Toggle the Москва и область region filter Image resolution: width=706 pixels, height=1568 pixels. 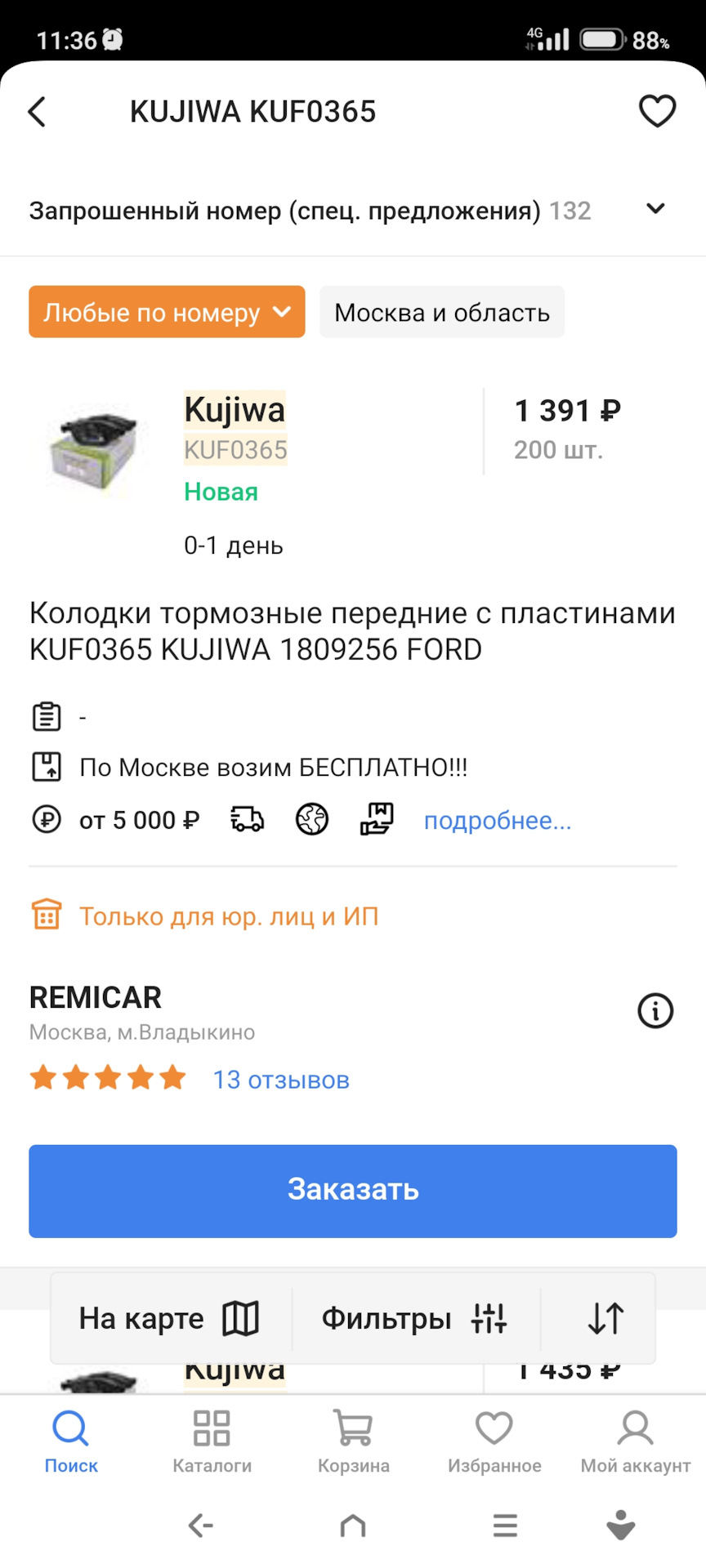[441, 312]
